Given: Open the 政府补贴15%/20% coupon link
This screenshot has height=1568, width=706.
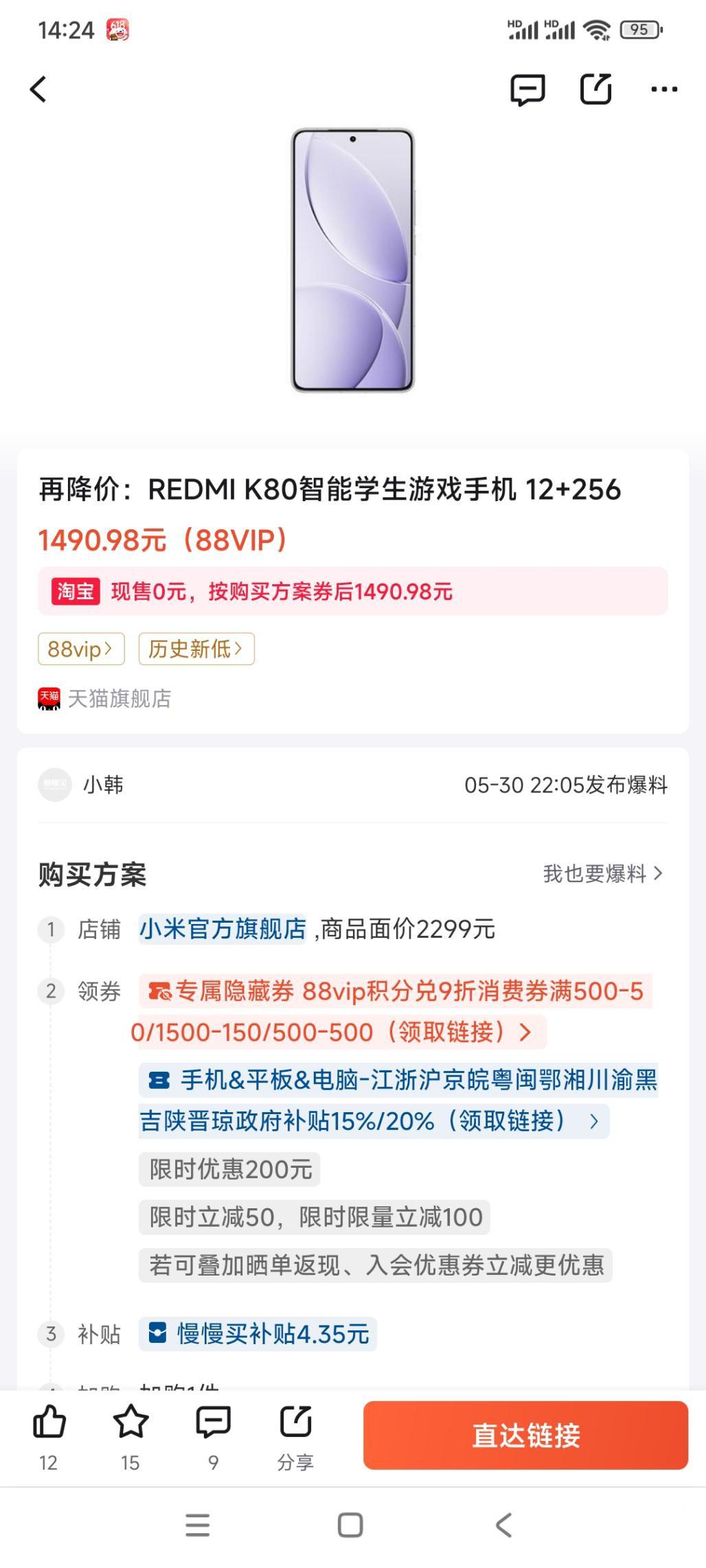Looking at the screenshot, I should 398,1100.
